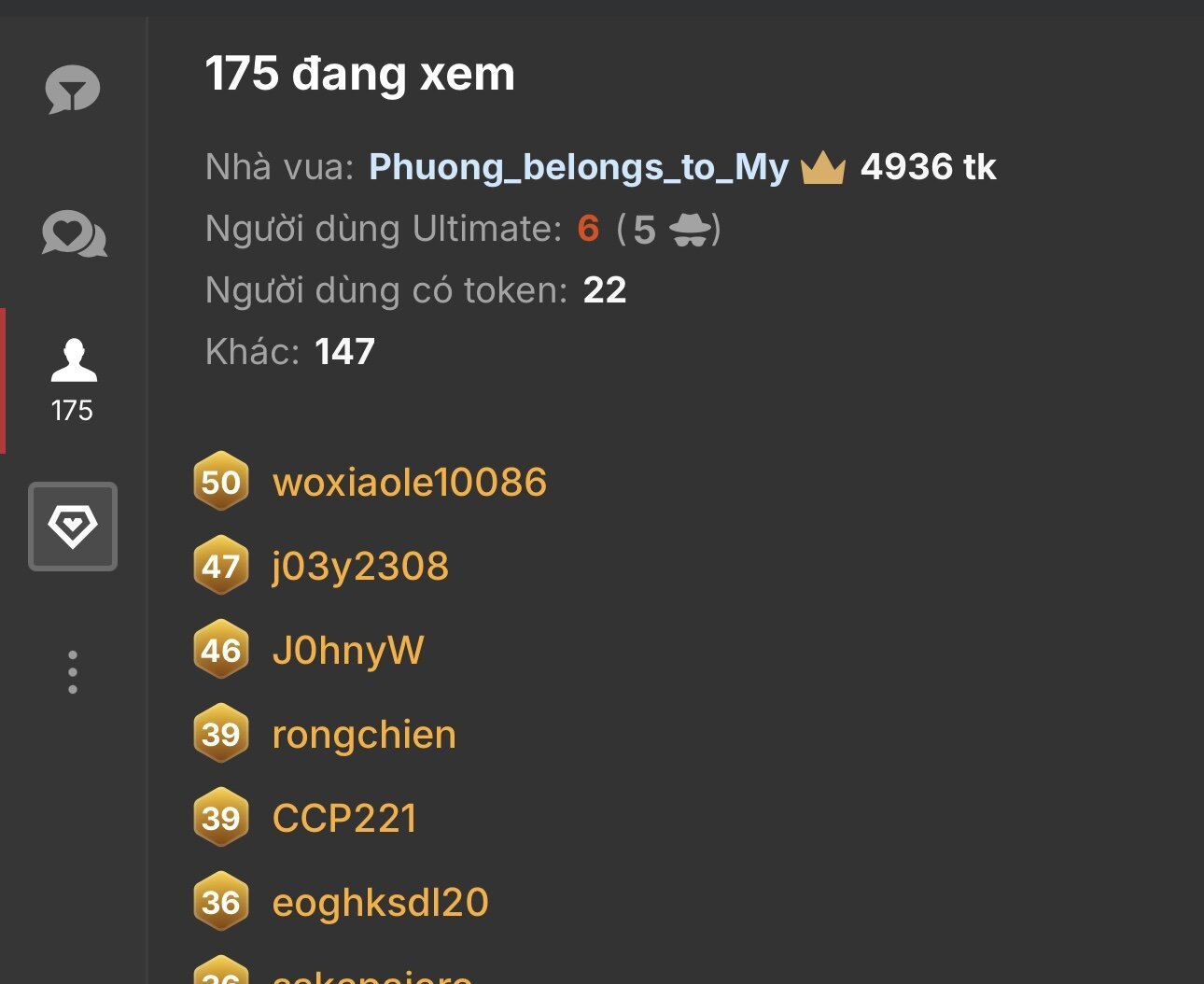Switch to the private messages tab
Viewport: 1204px width, 984px height.
(74, 233)
